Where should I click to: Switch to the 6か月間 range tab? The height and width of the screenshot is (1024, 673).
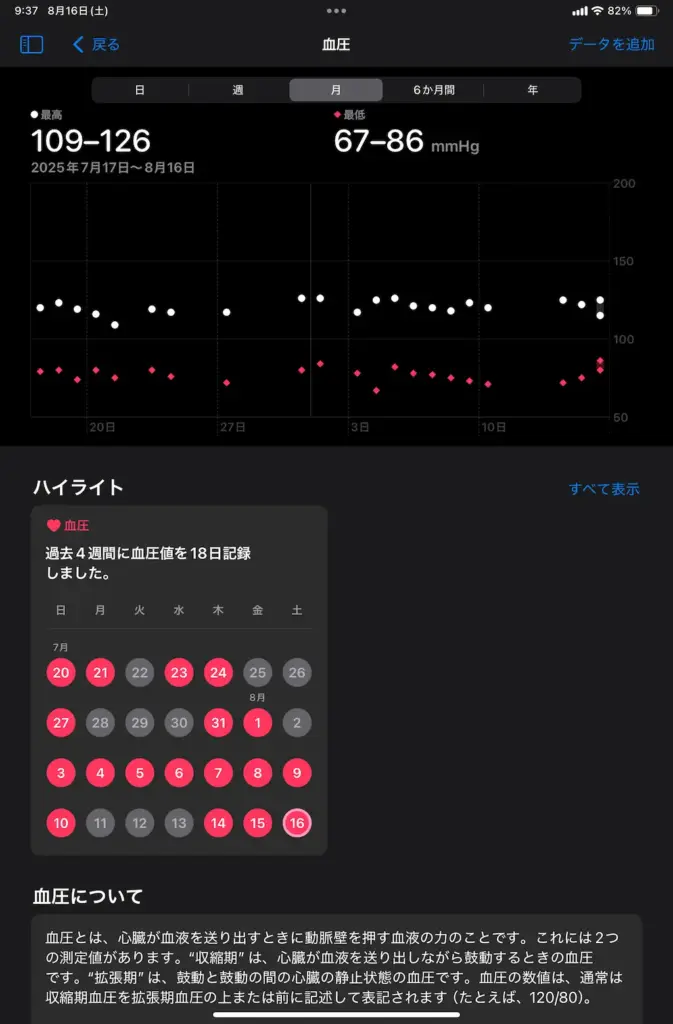pyautogui.click(x=434, y=90)
